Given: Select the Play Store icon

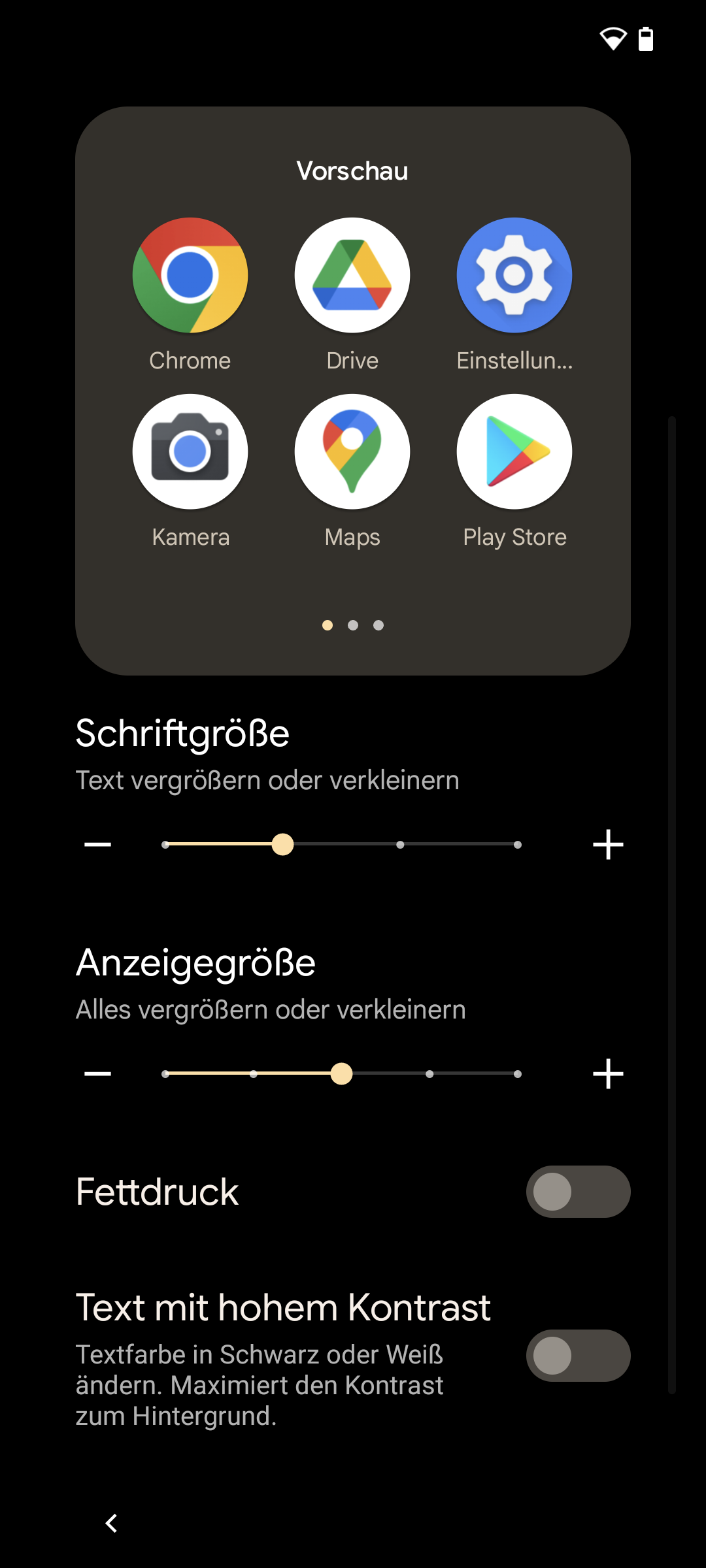Looking at the screenshot, I should click(x=514, y=451).
